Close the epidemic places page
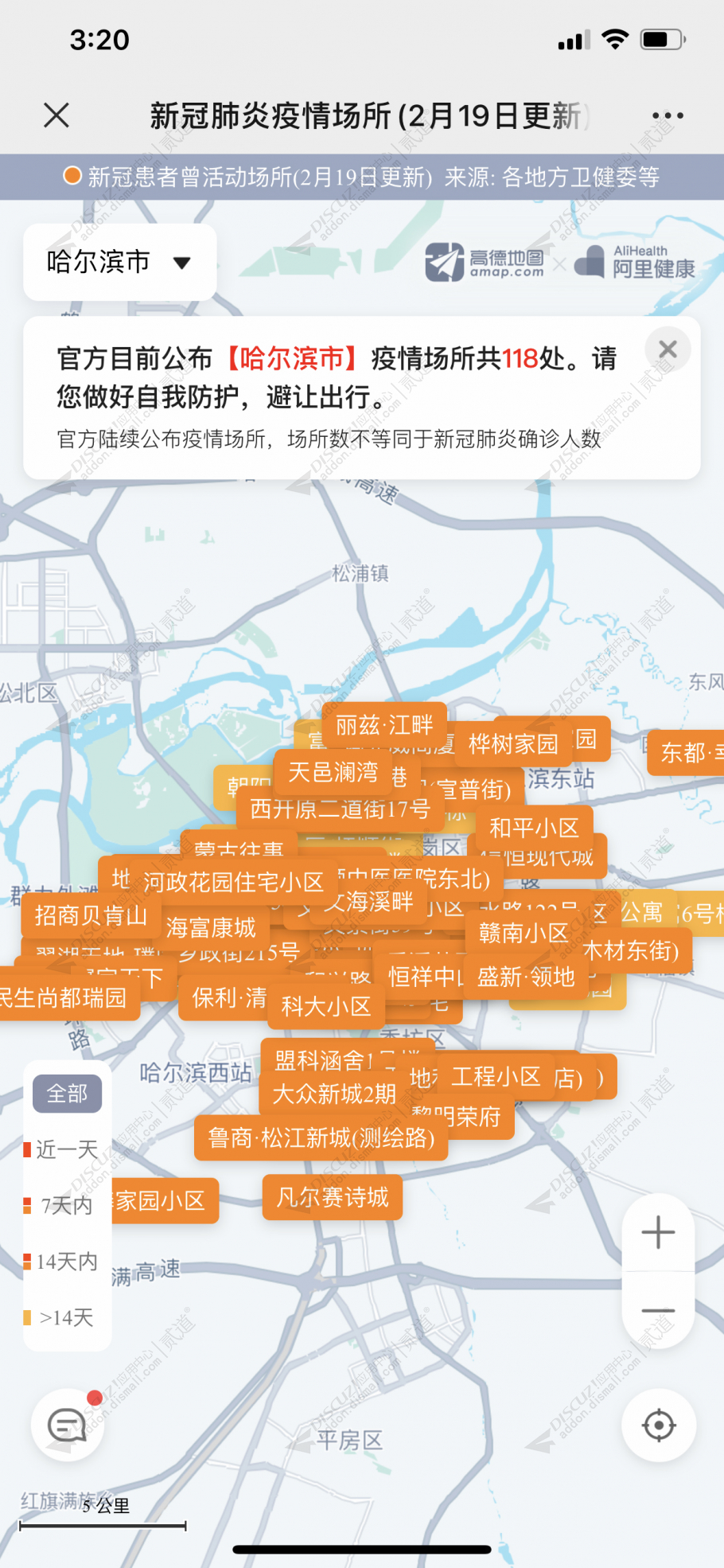724x1568 pixels. click(56, 115)
